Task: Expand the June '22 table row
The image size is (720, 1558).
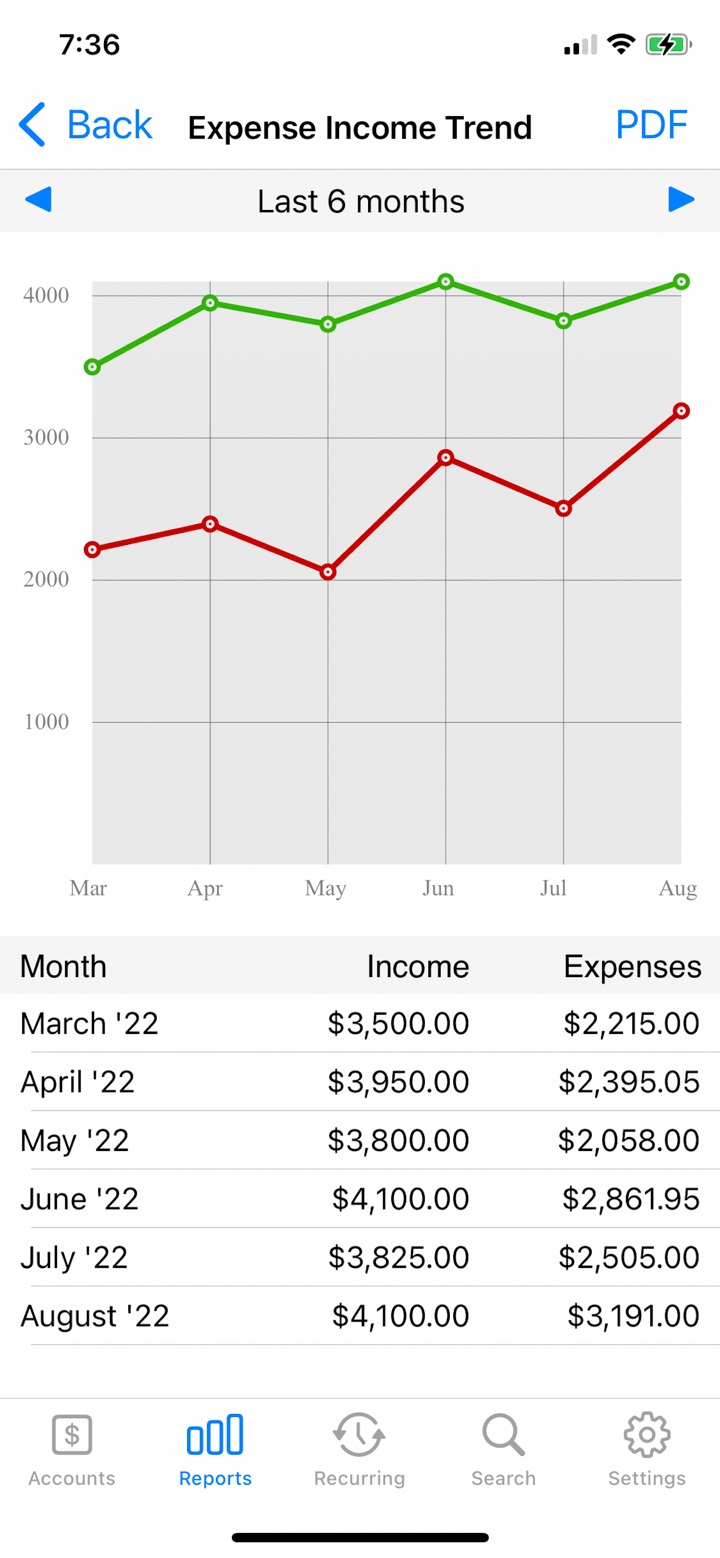Action: [360, 1198]
